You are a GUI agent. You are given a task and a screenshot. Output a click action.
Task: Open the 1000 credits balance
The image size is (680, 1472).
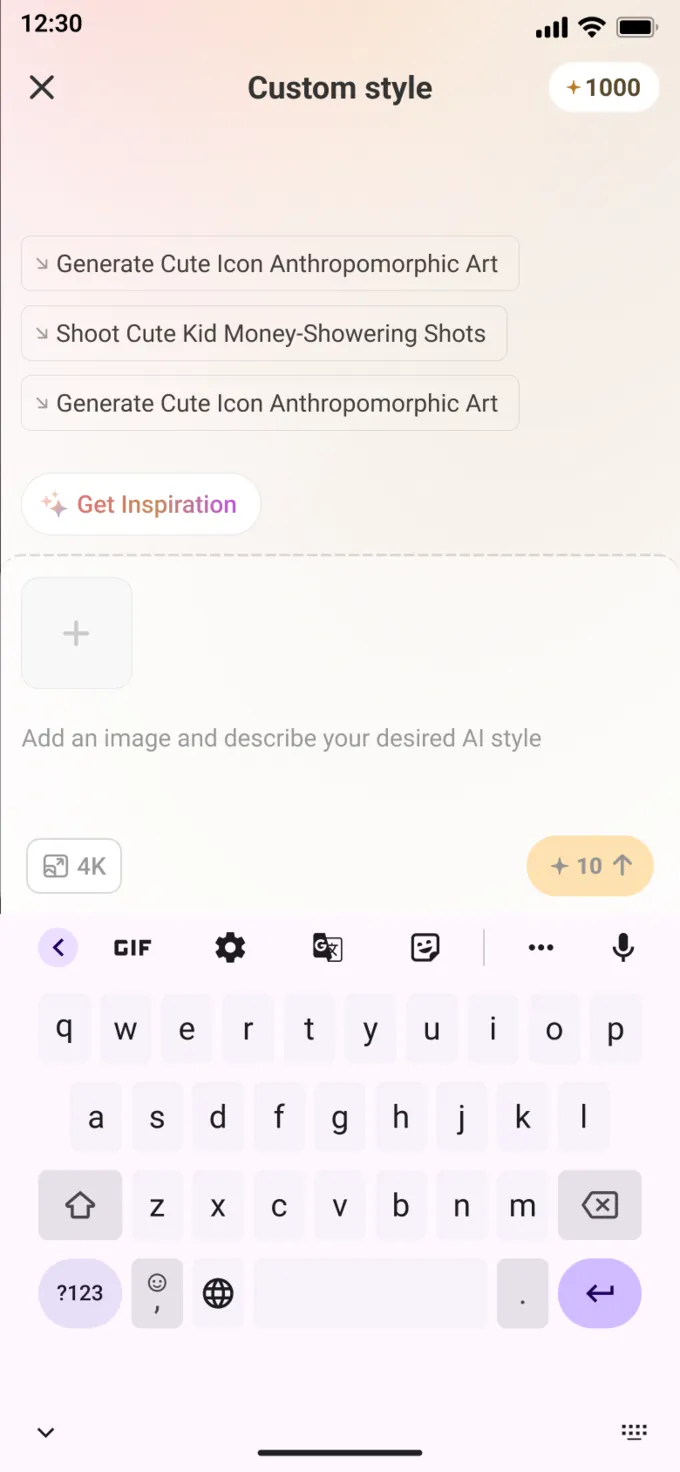tap(603, 88)
